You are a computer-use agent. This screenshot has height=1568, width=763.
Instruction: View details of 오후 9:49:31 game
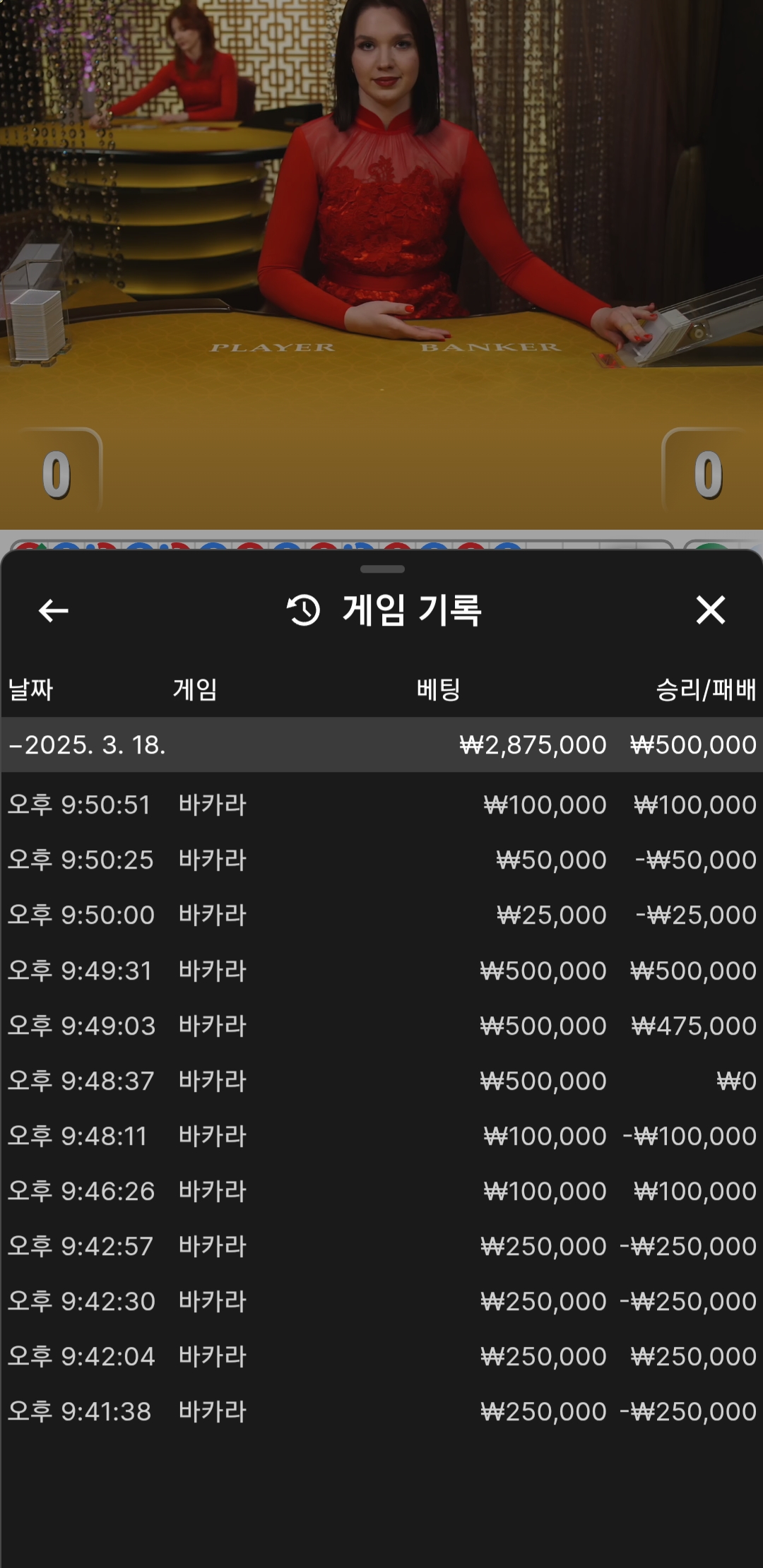coord(381,970)
